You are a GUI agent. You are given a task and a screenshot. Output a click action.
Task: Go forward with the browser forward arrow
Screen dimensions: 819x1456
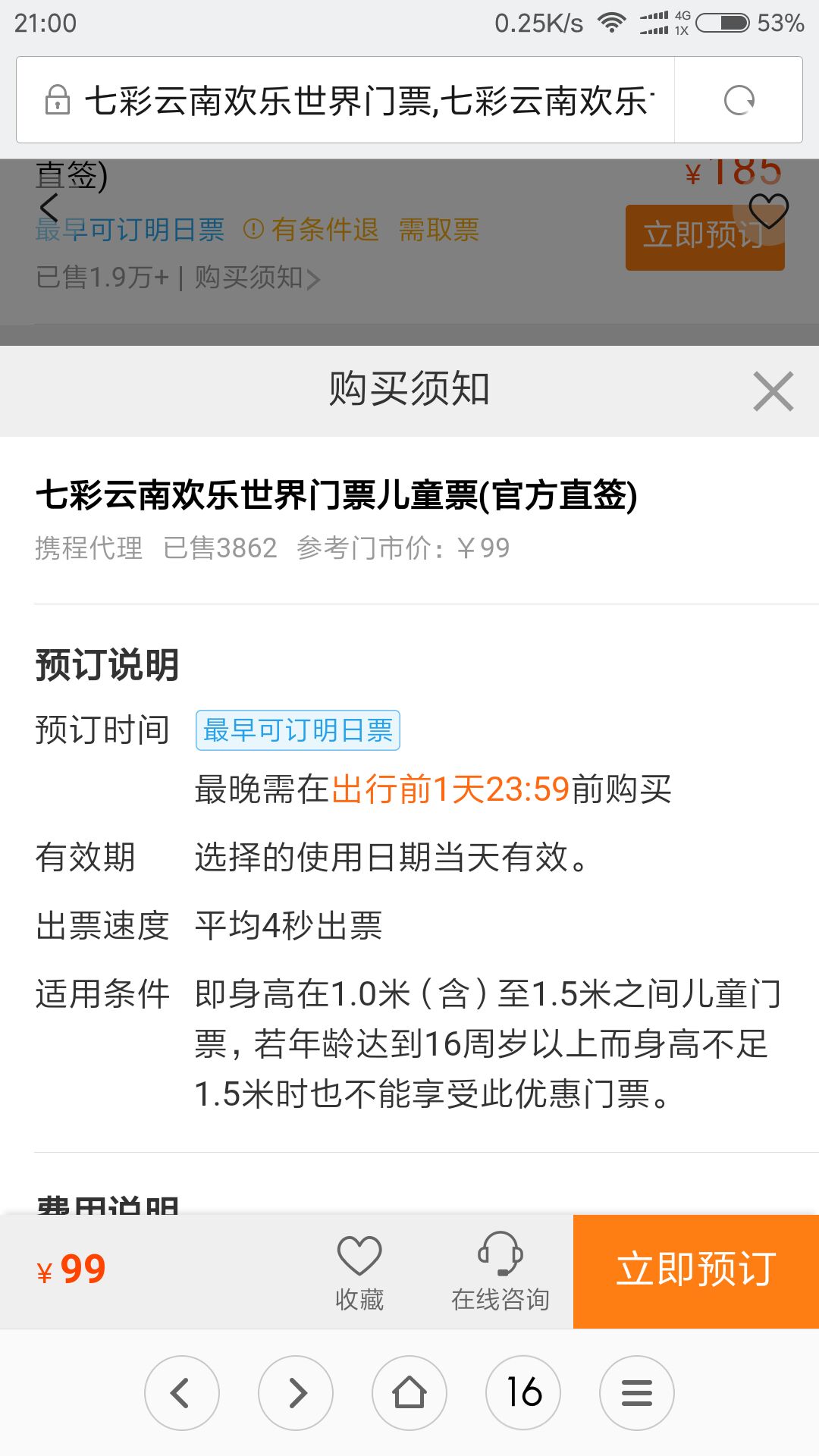296,1393
